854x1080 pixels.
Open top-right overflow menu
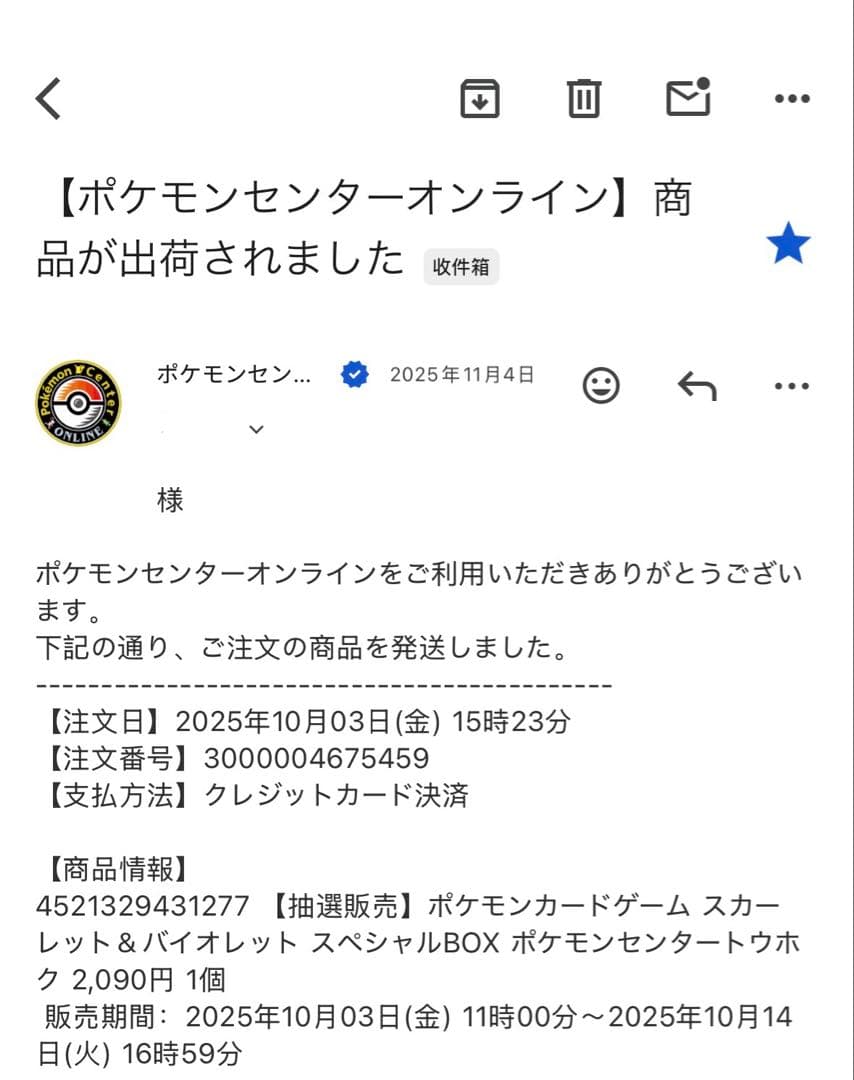(792, 98)
